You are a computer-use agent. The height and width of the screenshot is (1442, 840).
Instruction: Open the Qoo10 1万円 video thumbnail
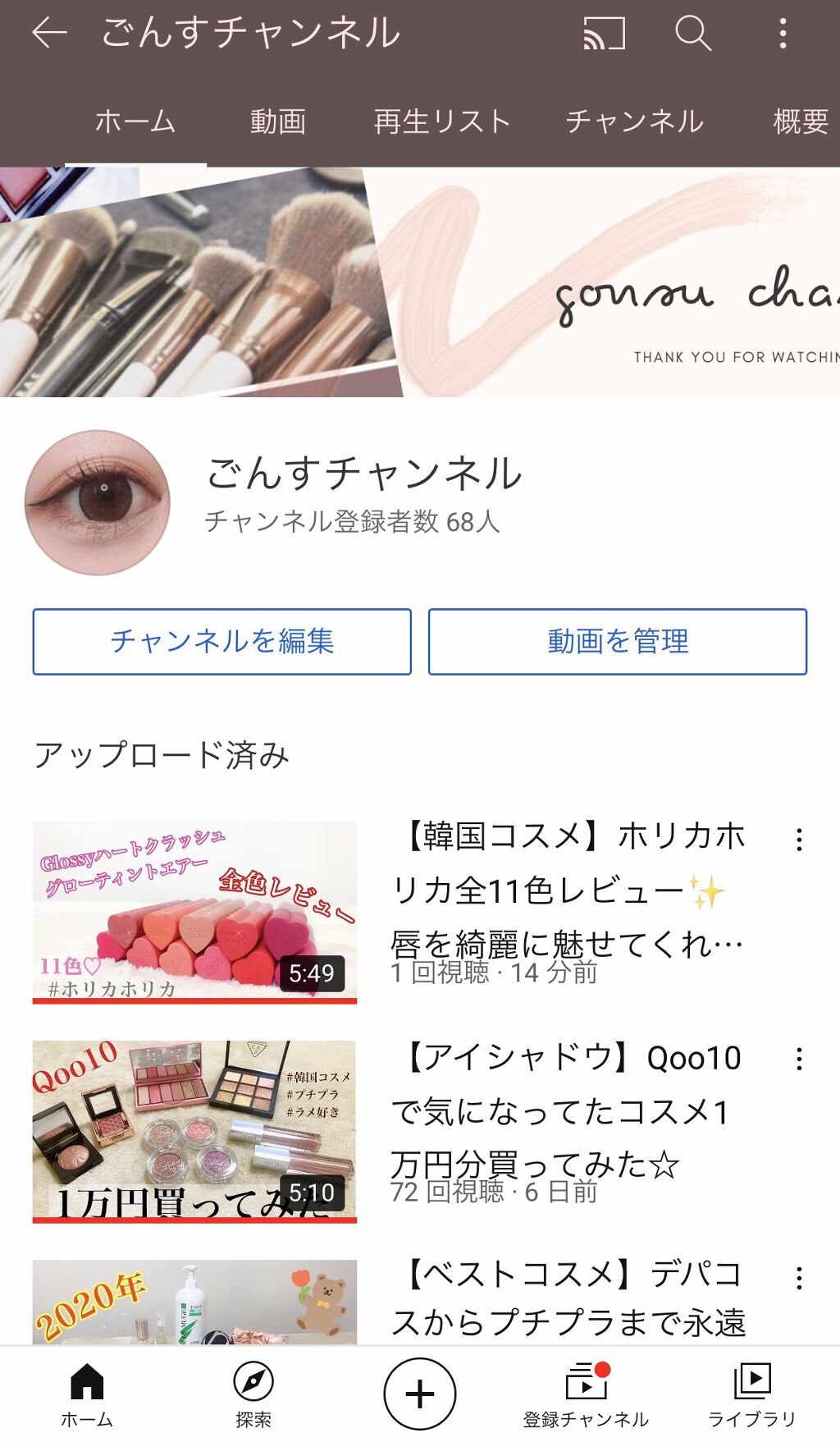pos(194,1129)
